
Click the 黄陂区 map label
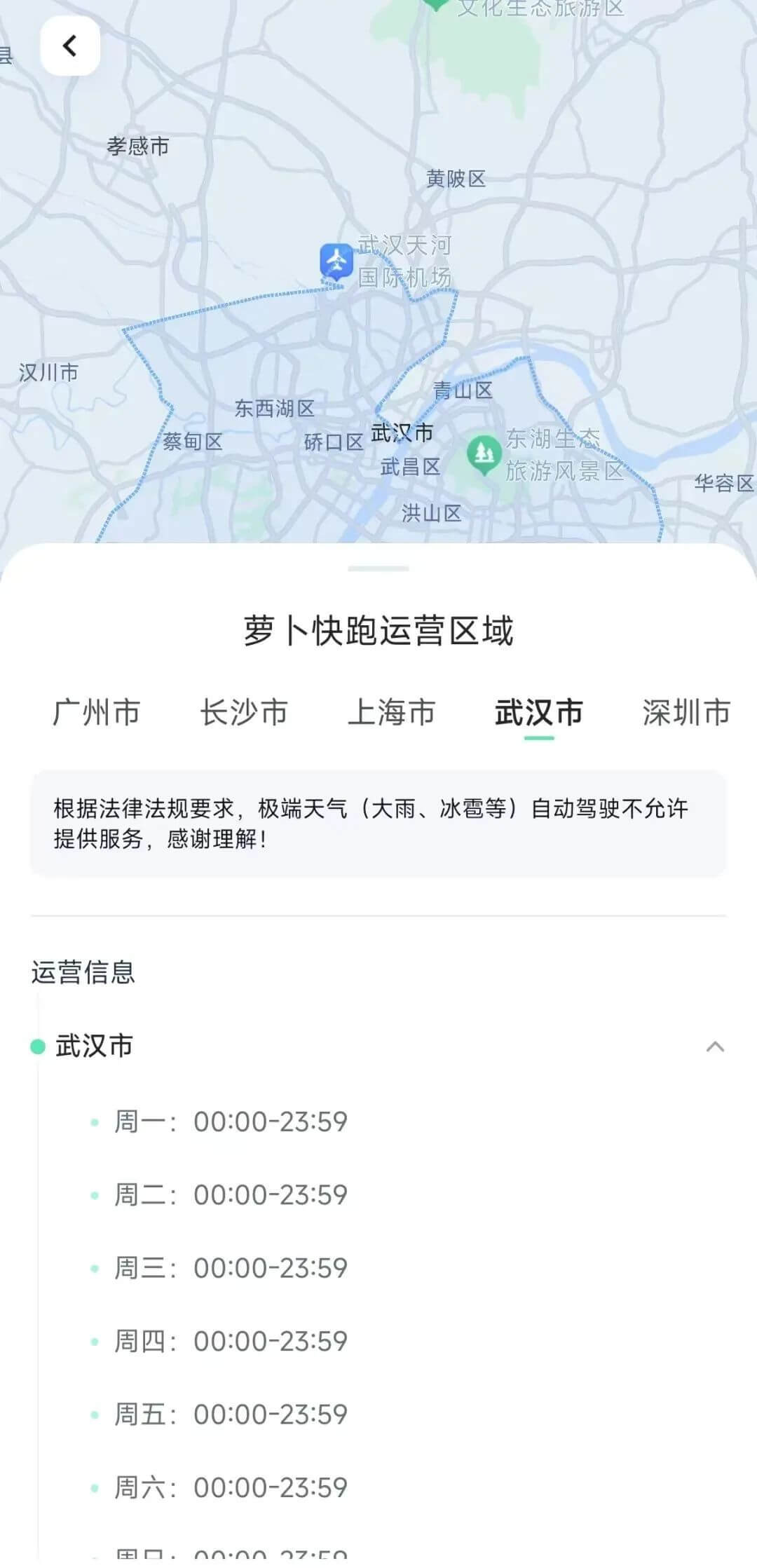pyautogui.click(x=456, y=177)
